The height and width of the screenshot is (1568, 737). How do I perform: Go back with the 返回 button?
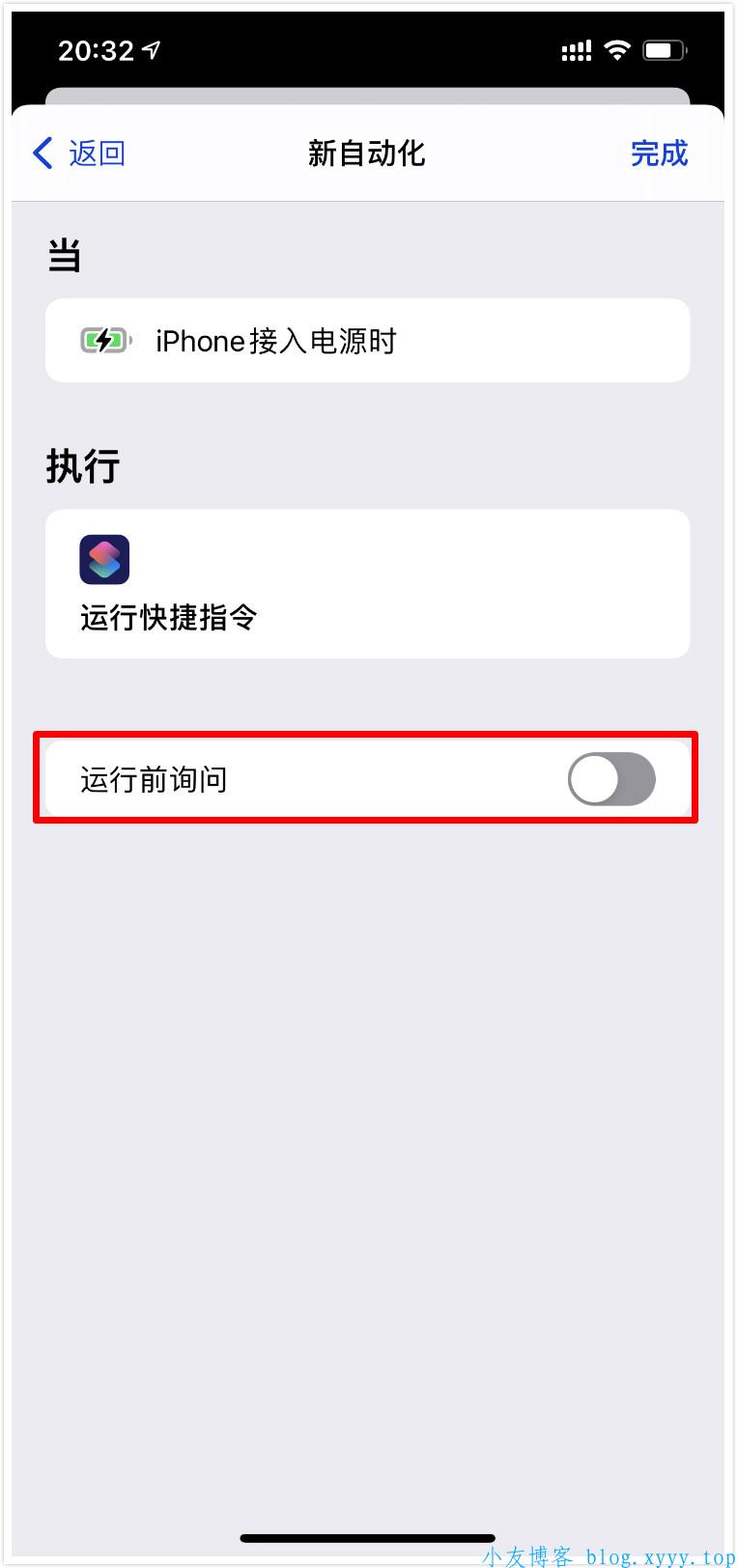pos(80,154)
